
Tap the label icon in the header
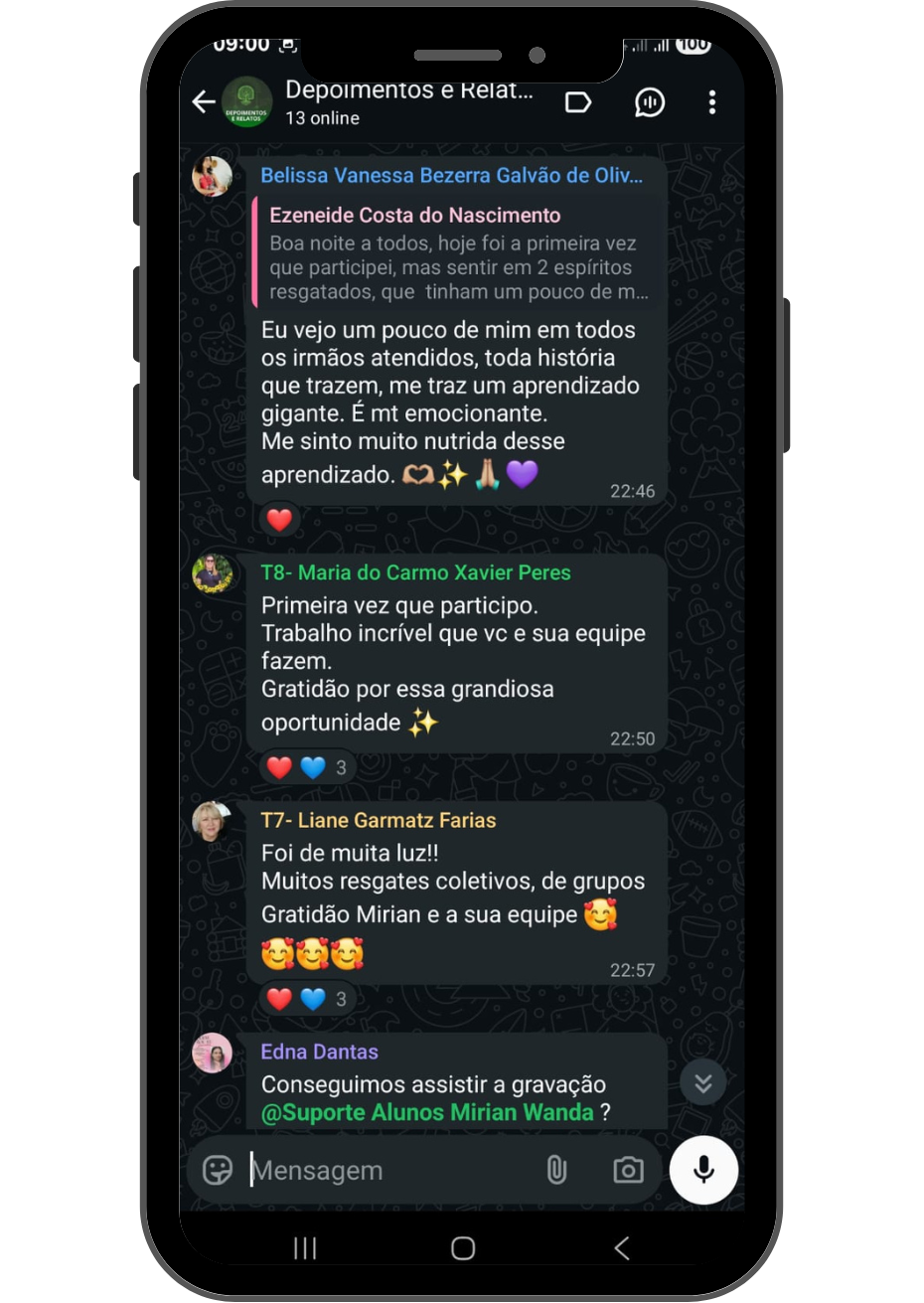578,102
